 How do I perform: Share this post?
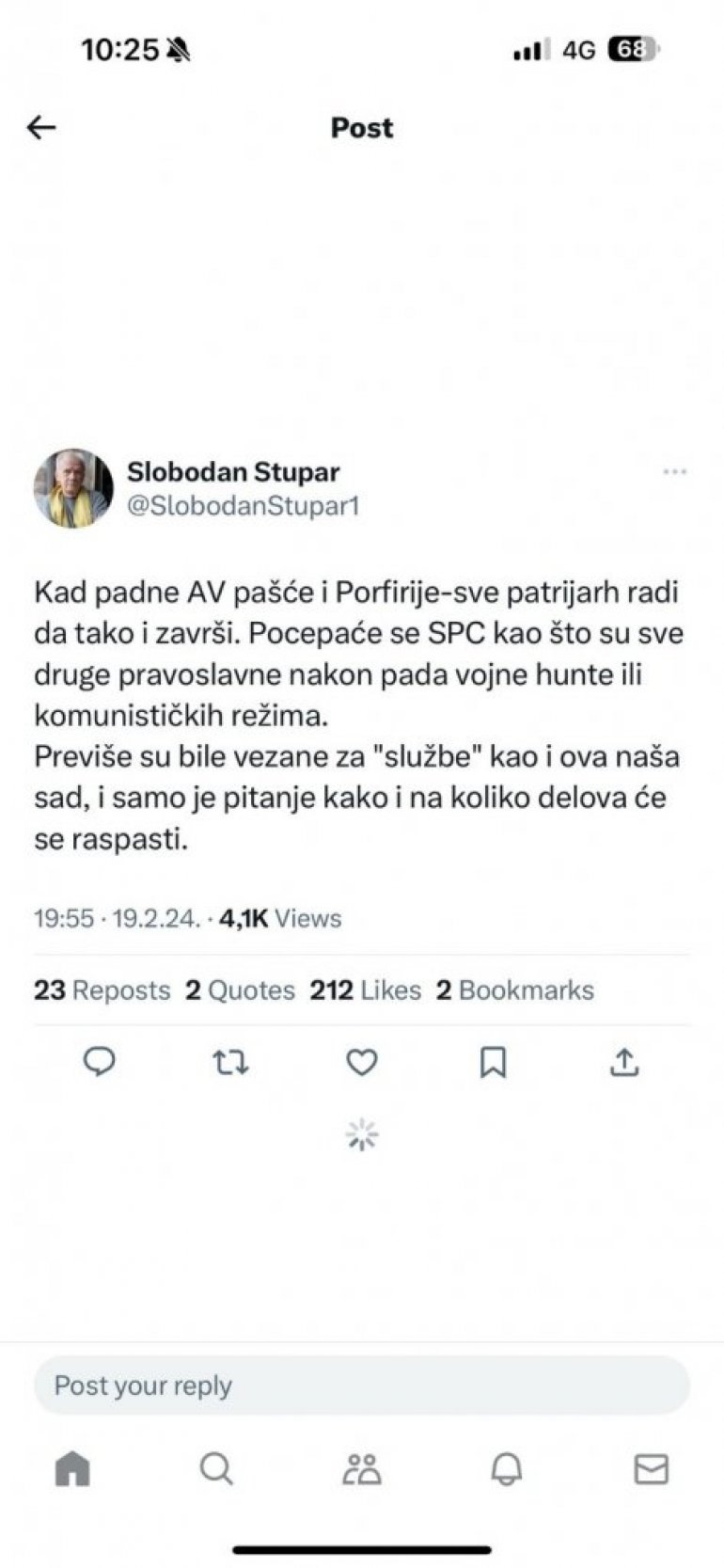pos(624,1063)
